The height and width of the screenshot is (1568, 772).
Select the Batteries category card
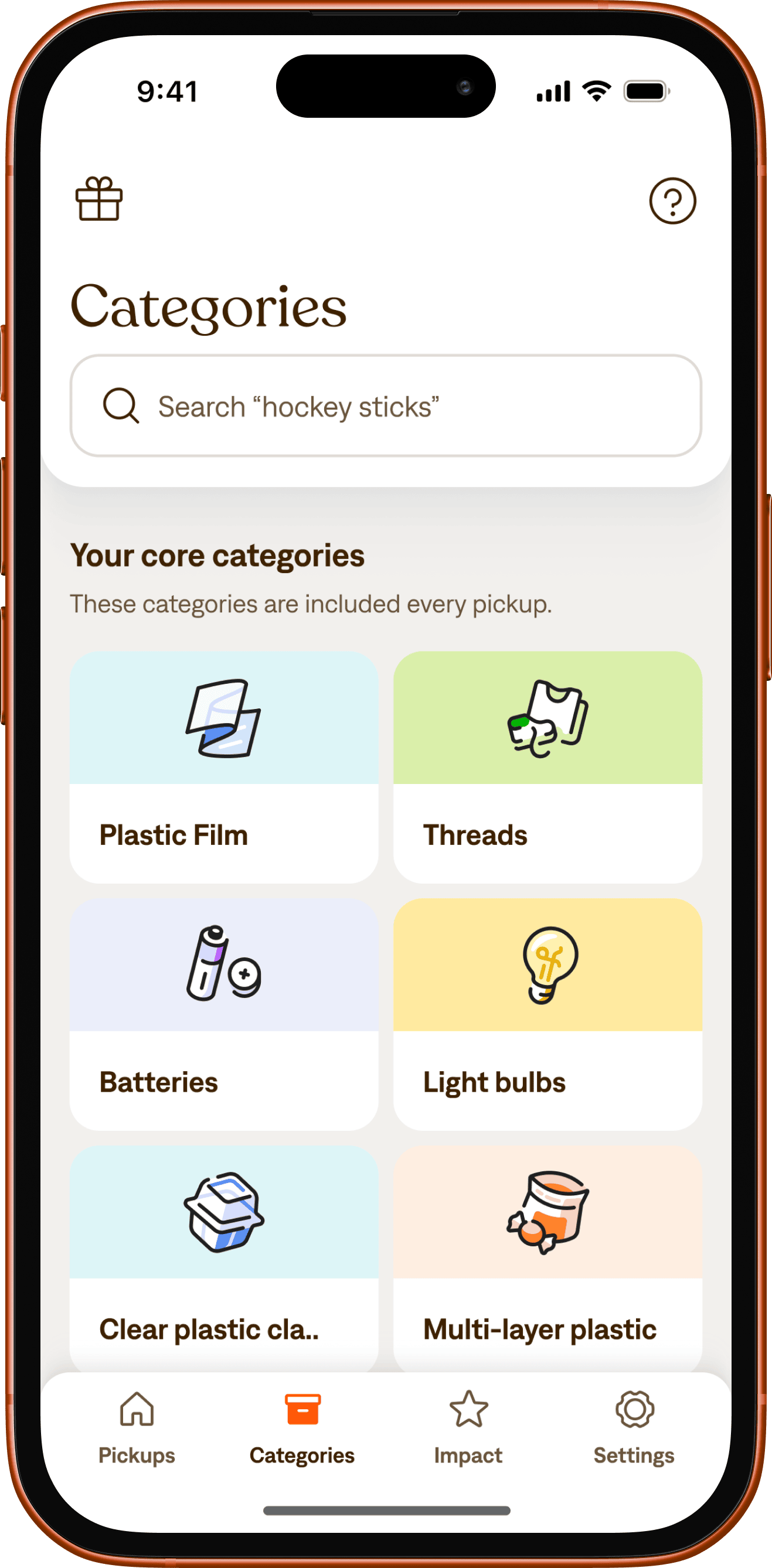click(224, 1014)
